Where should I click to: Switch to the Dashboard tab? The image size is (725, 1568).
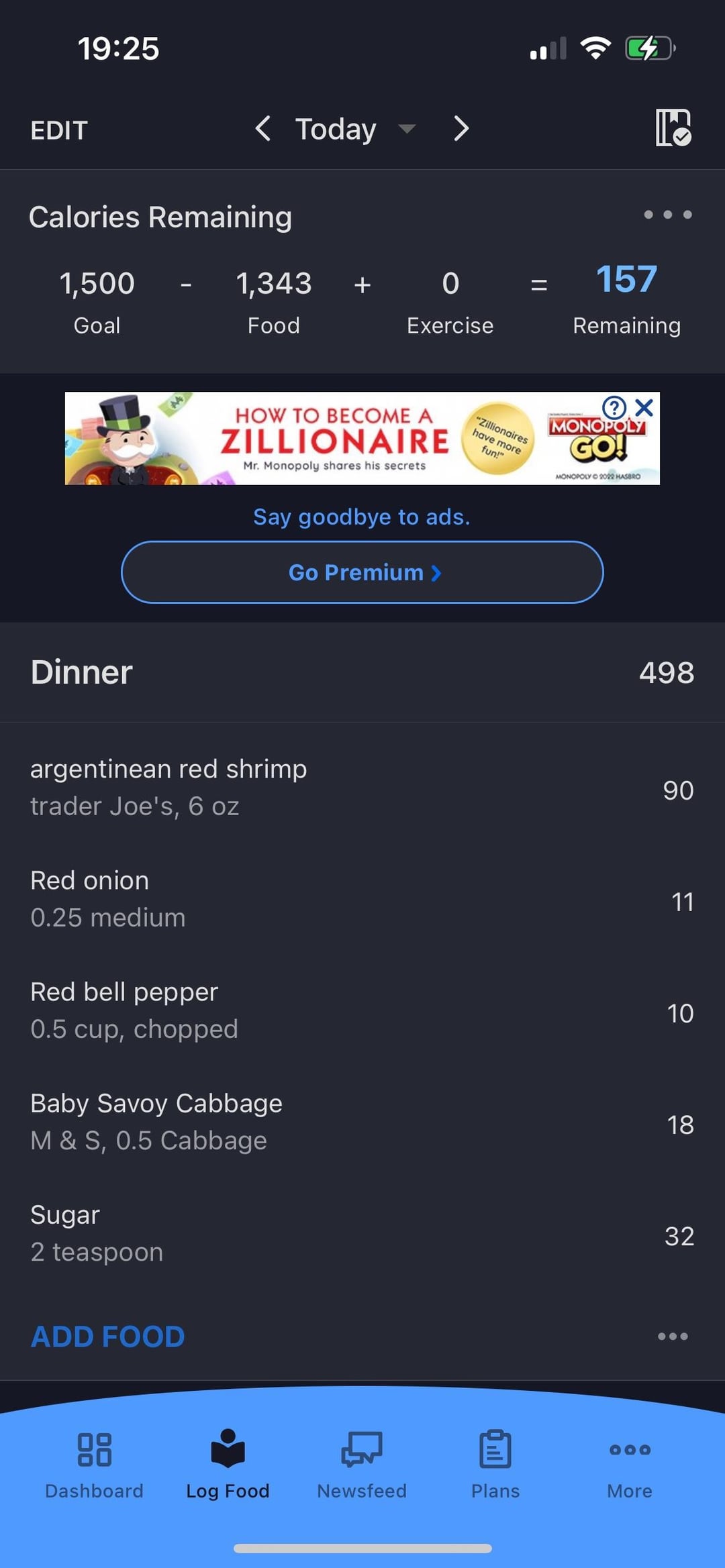click(x=94, y=1465)
